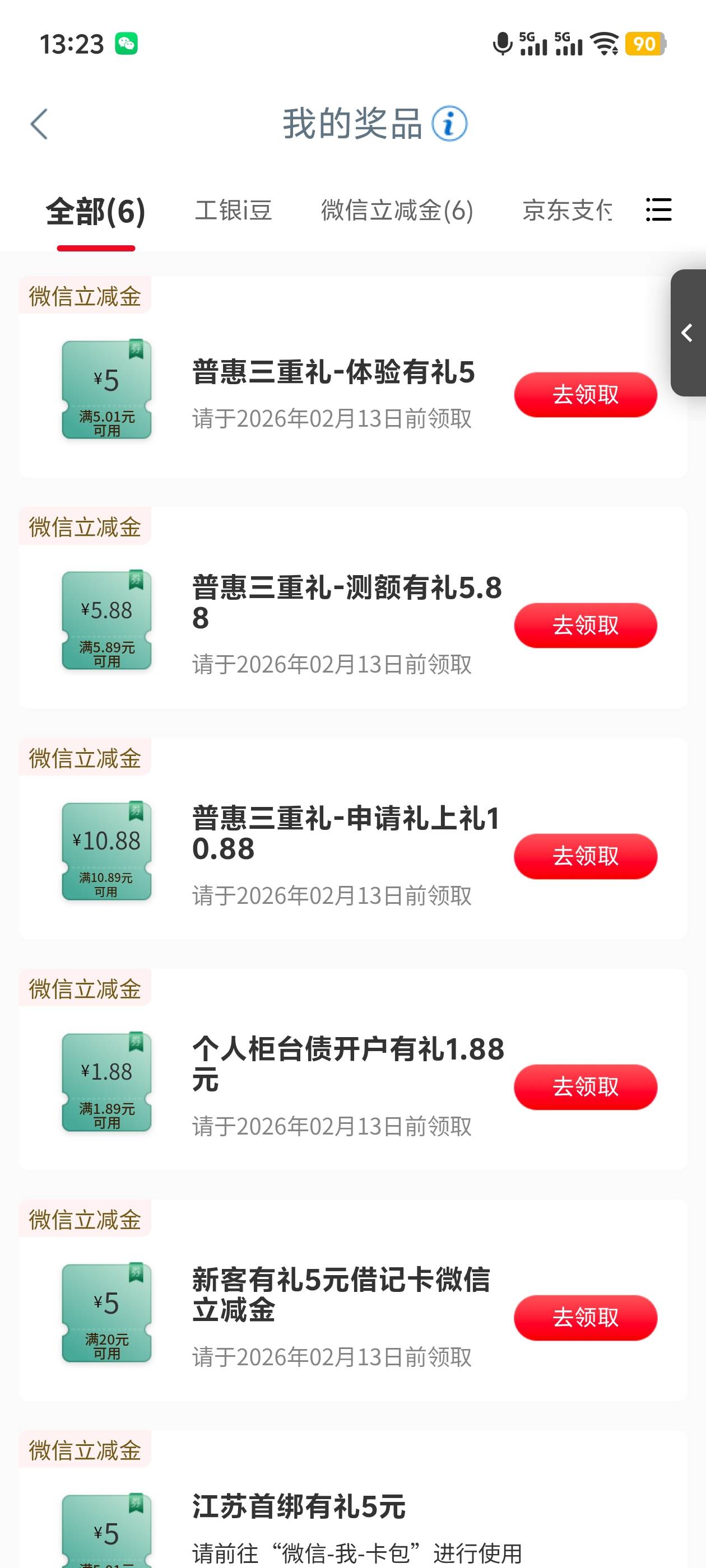Claim the 申请礼上礼10.88 reward
Screen dimensions: 706x1568
pyautogui.click(x=586, y=856)
